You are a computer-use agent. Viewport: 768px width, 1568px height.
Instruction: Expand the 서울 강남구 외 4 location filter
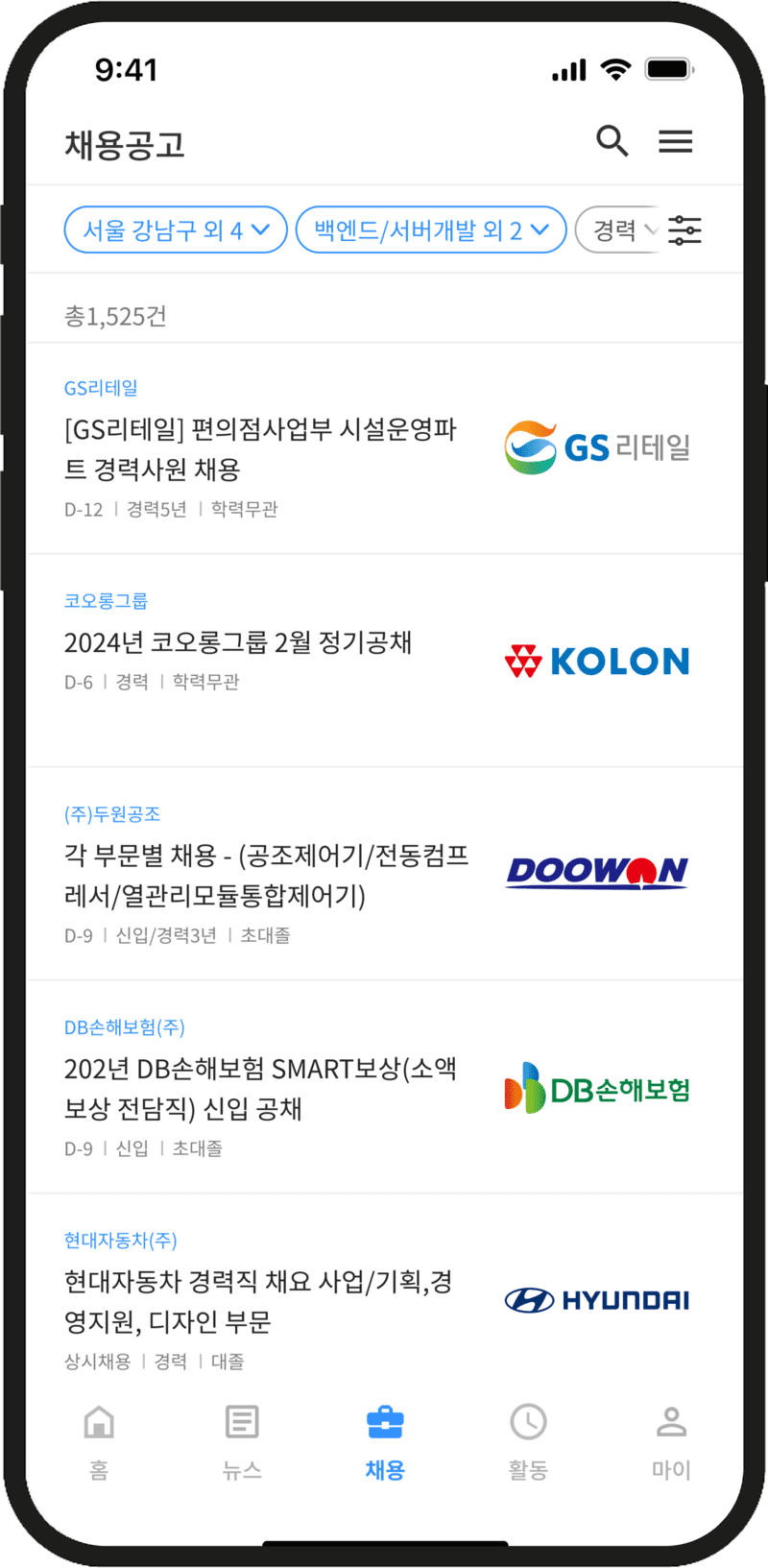pos(176,230)
